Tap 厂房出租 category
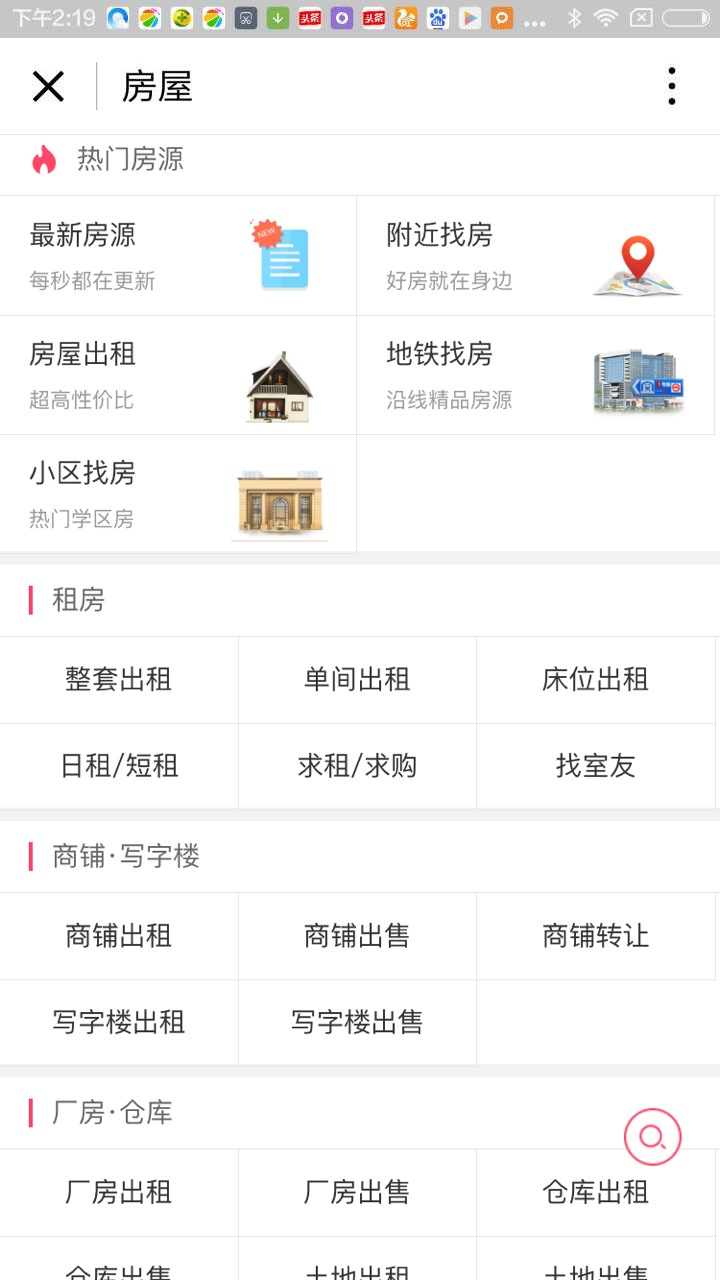This screenshot has width=720, height=1280. 119,1192
